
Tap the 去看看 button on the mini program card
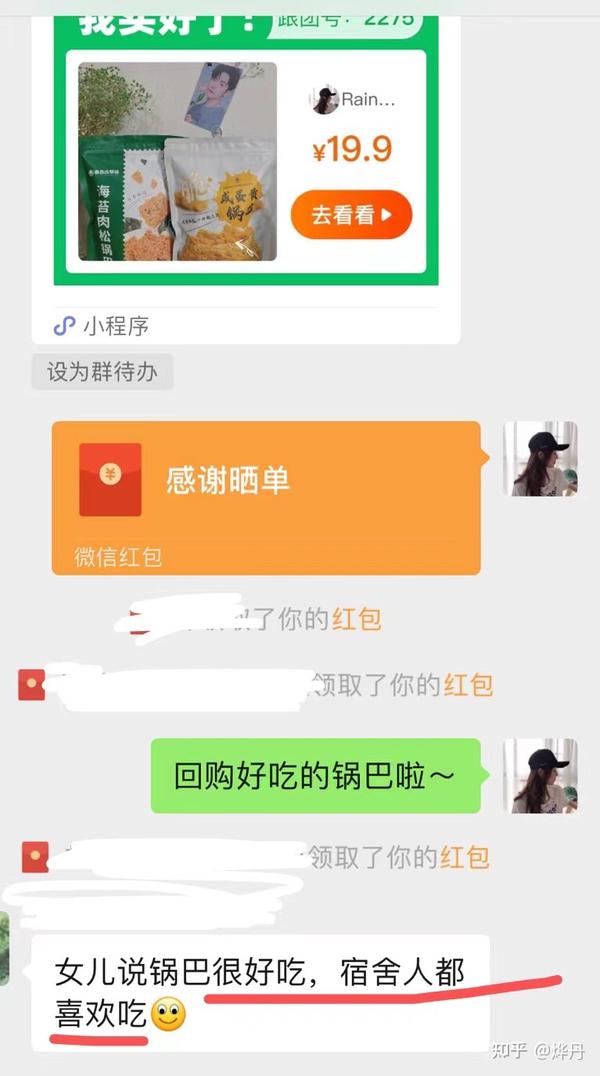(x=351, y=215)
